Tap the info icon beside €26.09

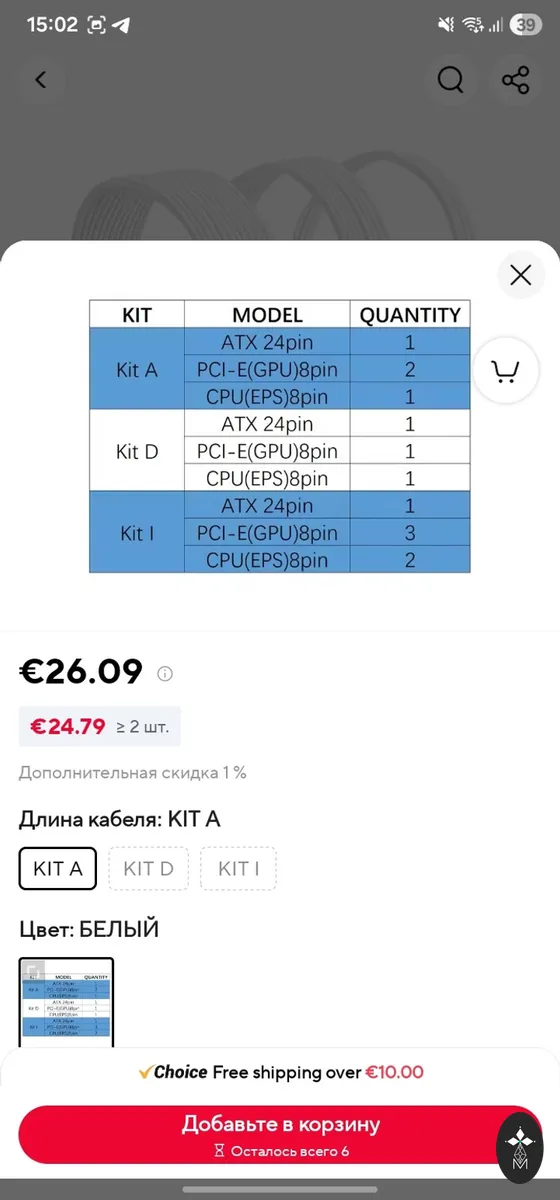[x=165, y=673]
